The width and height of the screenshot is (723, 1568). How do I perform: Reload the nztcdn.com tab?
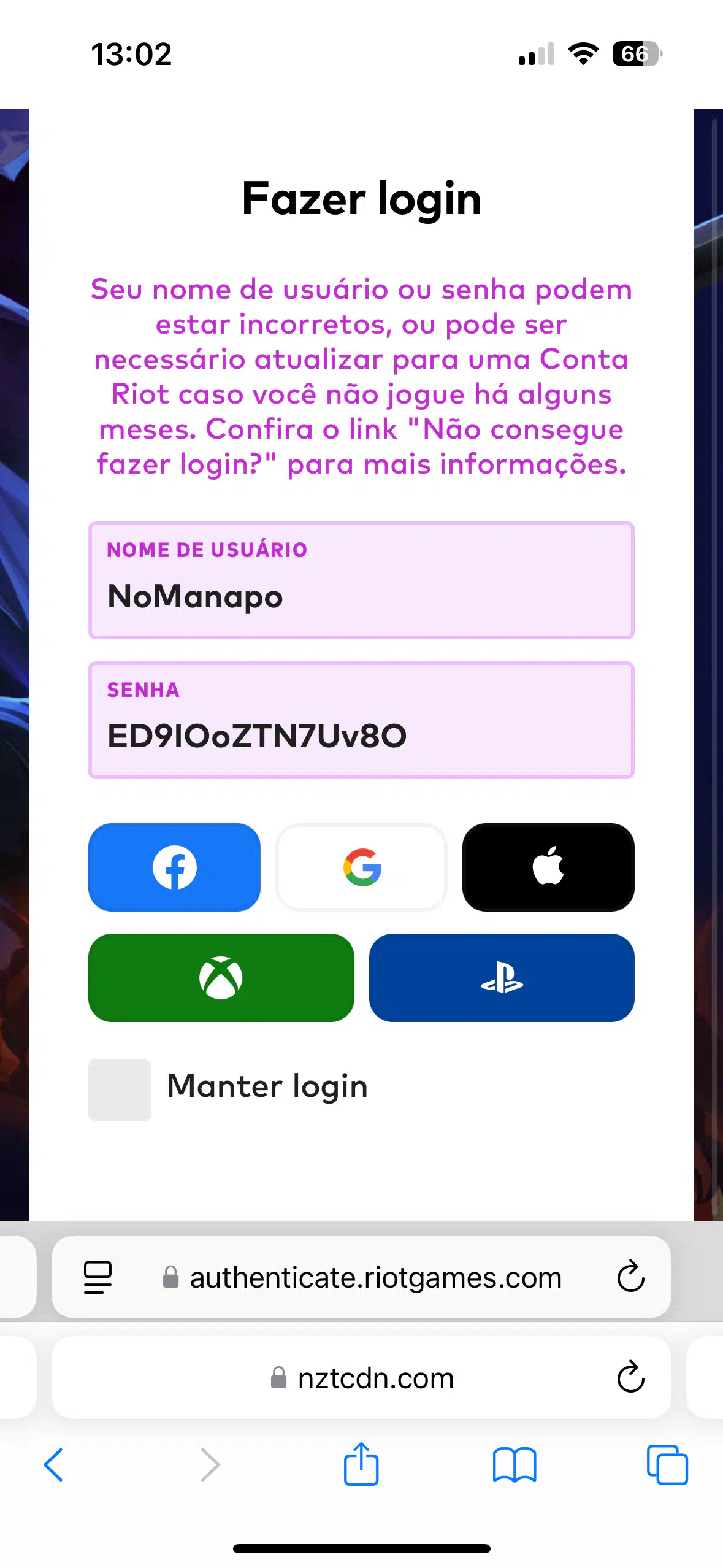[x=630, y=1377]
